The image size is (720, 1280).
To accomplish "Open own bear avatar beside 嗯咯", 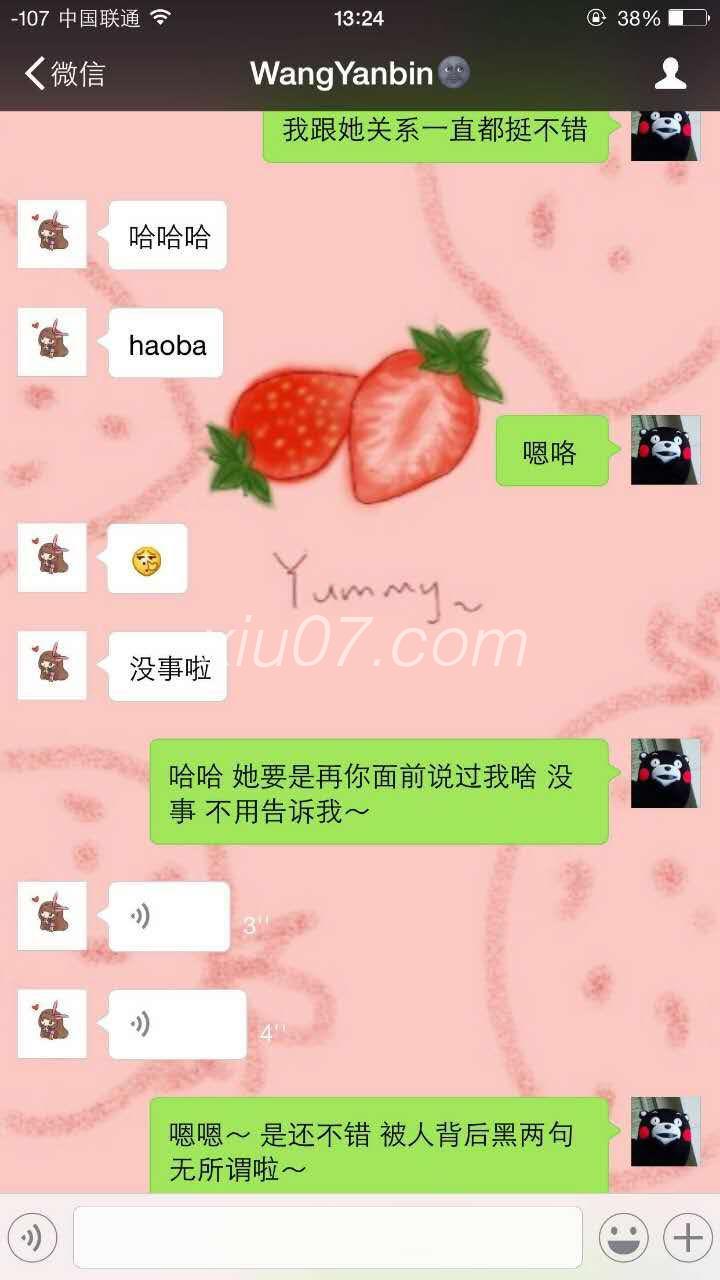I will (x=665, y=450).
